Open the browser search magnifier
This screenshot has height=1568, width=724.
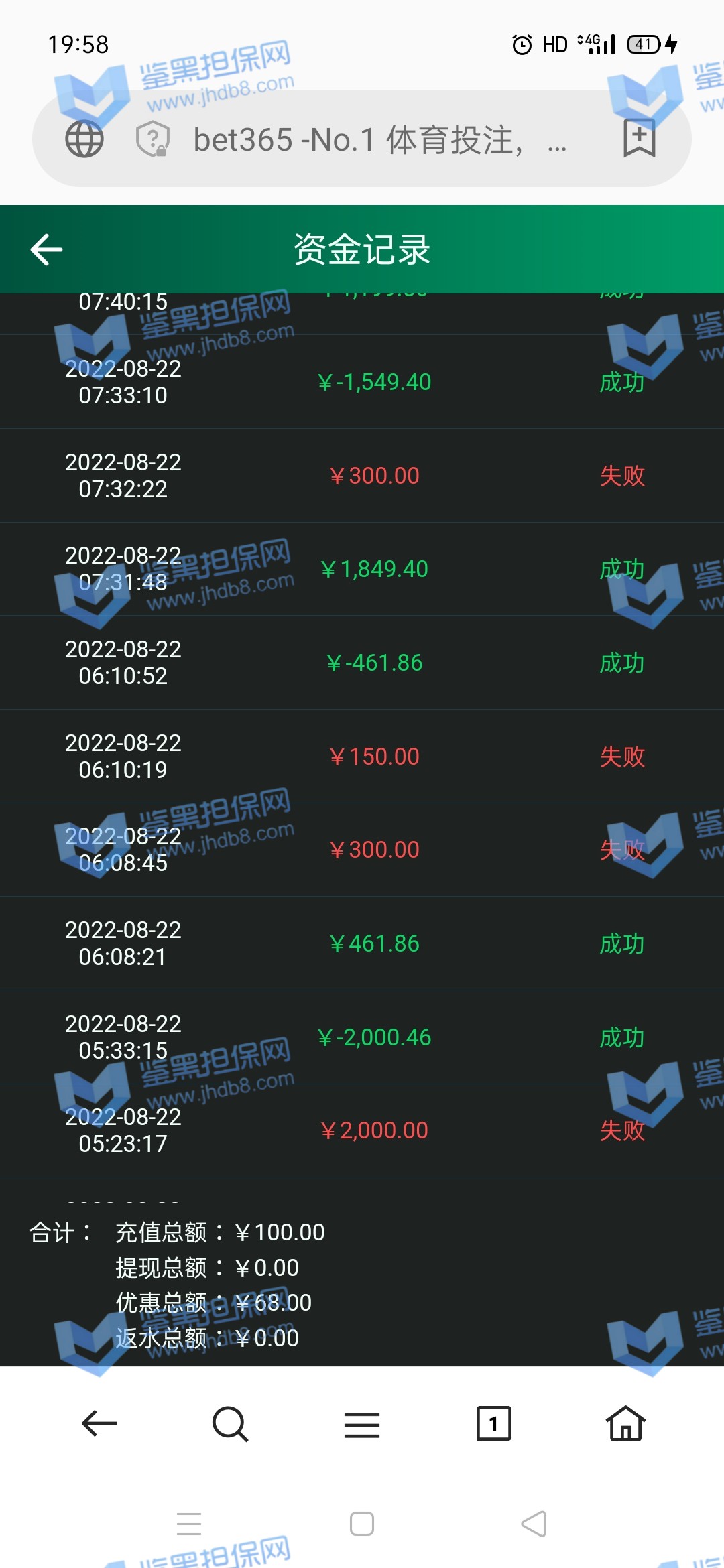point(230,1423)
